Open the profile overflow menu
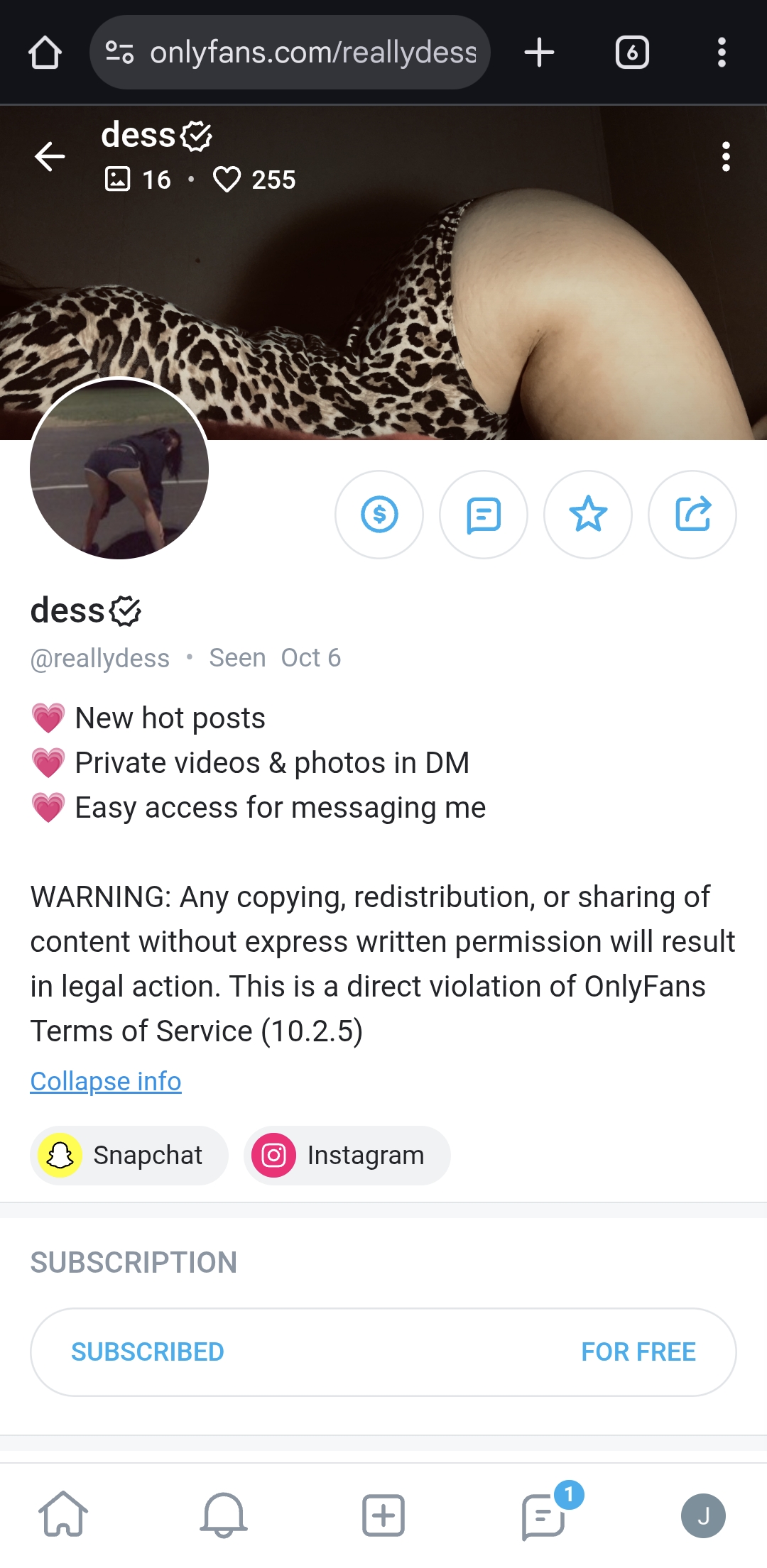This screenshot has width=767, height=1568. point(725,156)
